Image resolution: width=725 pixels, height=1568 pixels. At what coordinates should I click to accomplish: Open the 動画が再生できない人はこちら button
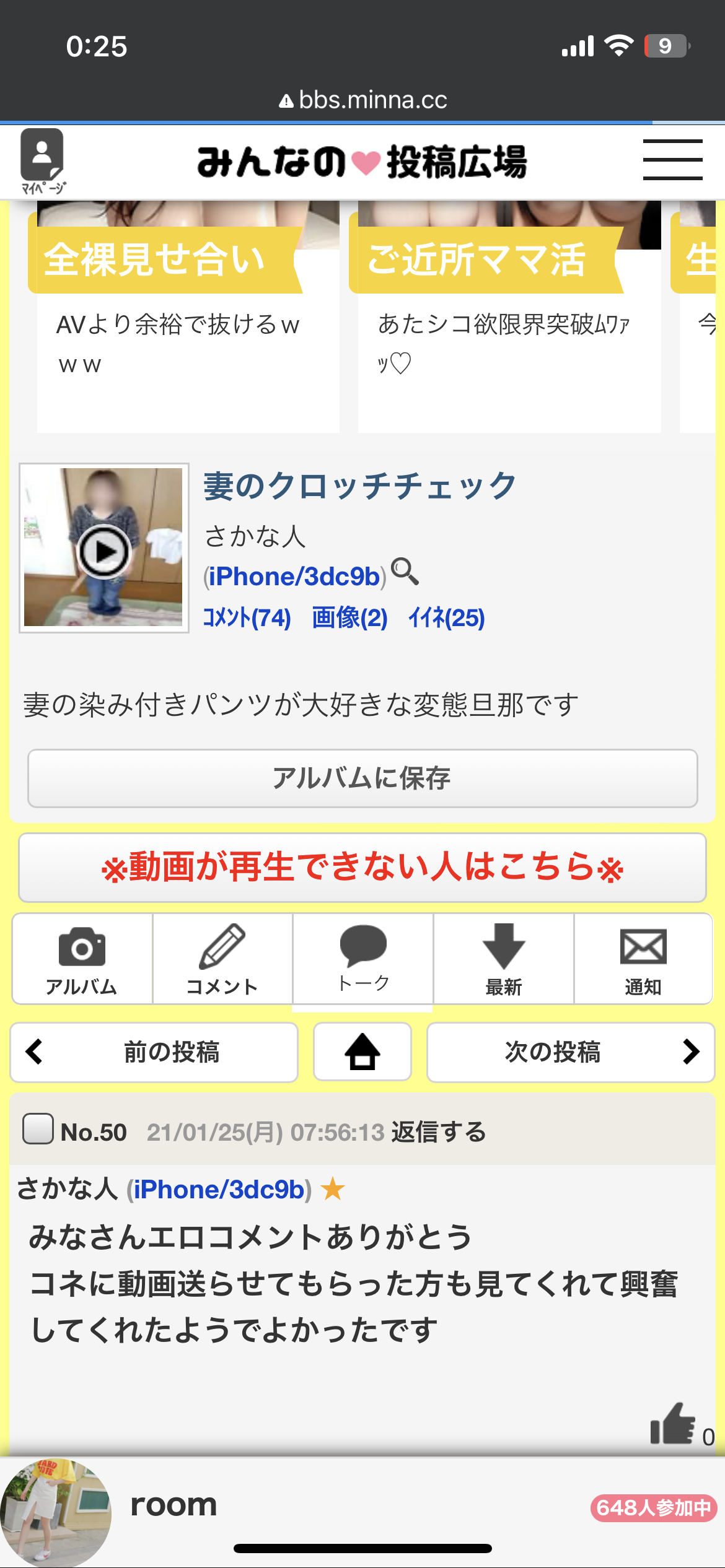click(x=362, y=867)
